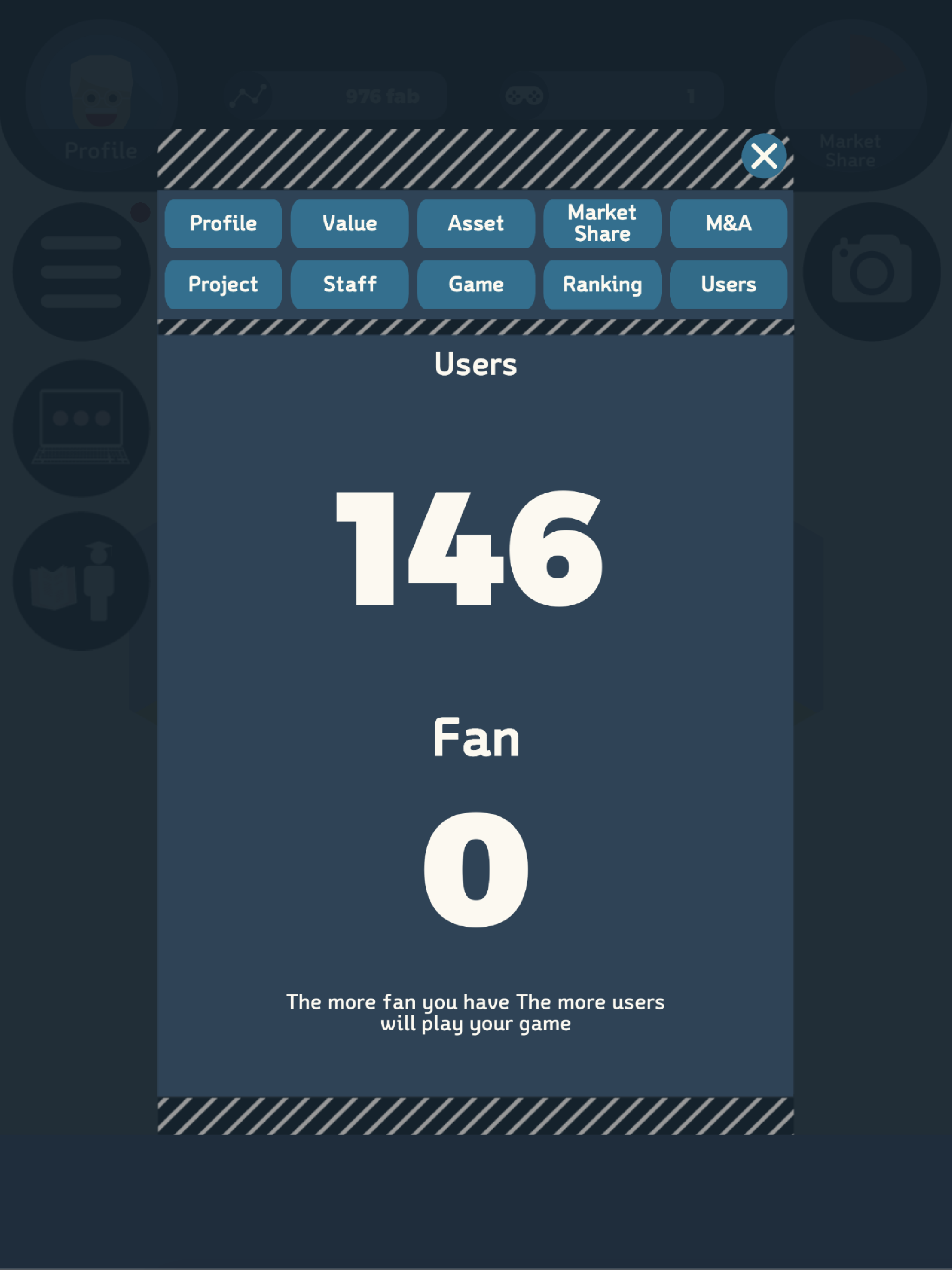Open the Ranking tab

[602, 284]
